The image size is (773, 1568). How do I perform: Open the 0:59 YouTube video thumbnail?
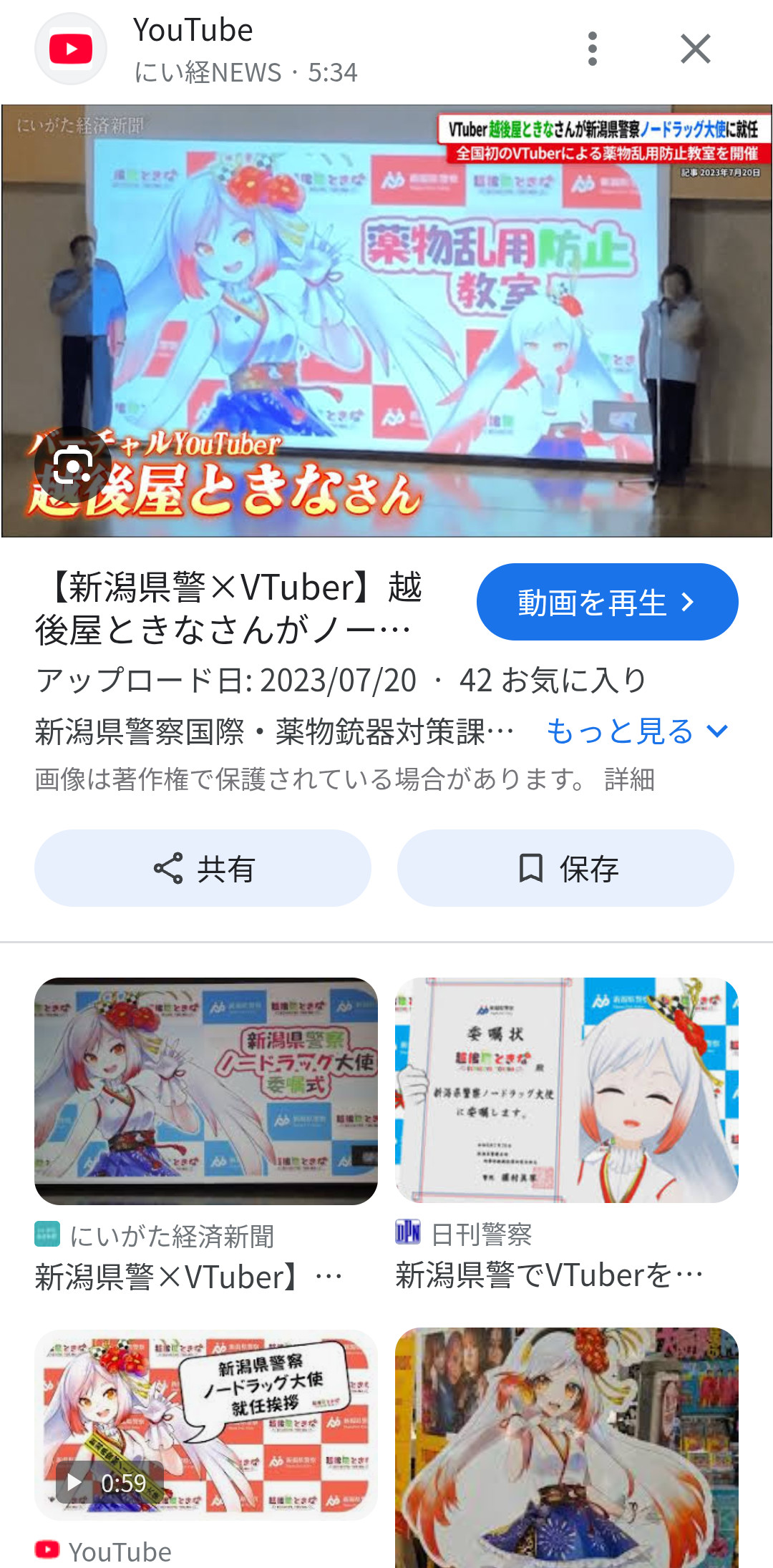pyautogui.click(x=206, y=1424)
